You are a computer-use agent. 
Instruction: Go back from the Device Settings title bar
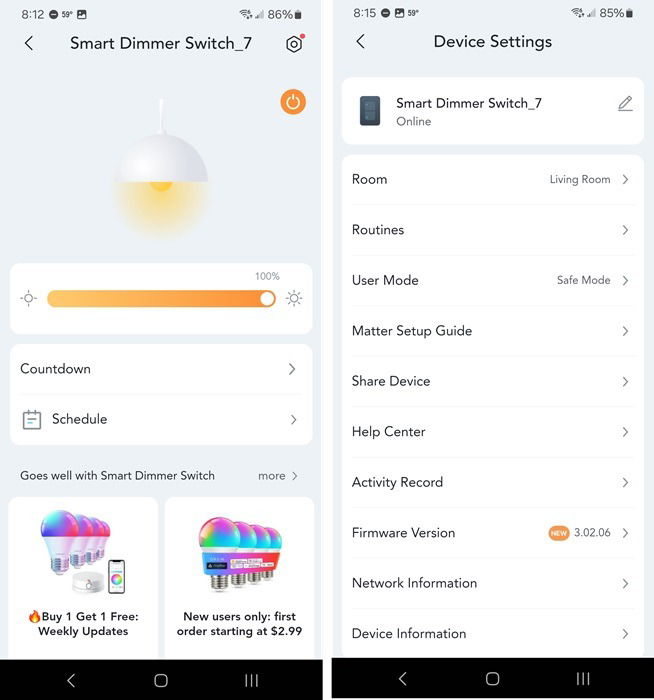[360, 42]
